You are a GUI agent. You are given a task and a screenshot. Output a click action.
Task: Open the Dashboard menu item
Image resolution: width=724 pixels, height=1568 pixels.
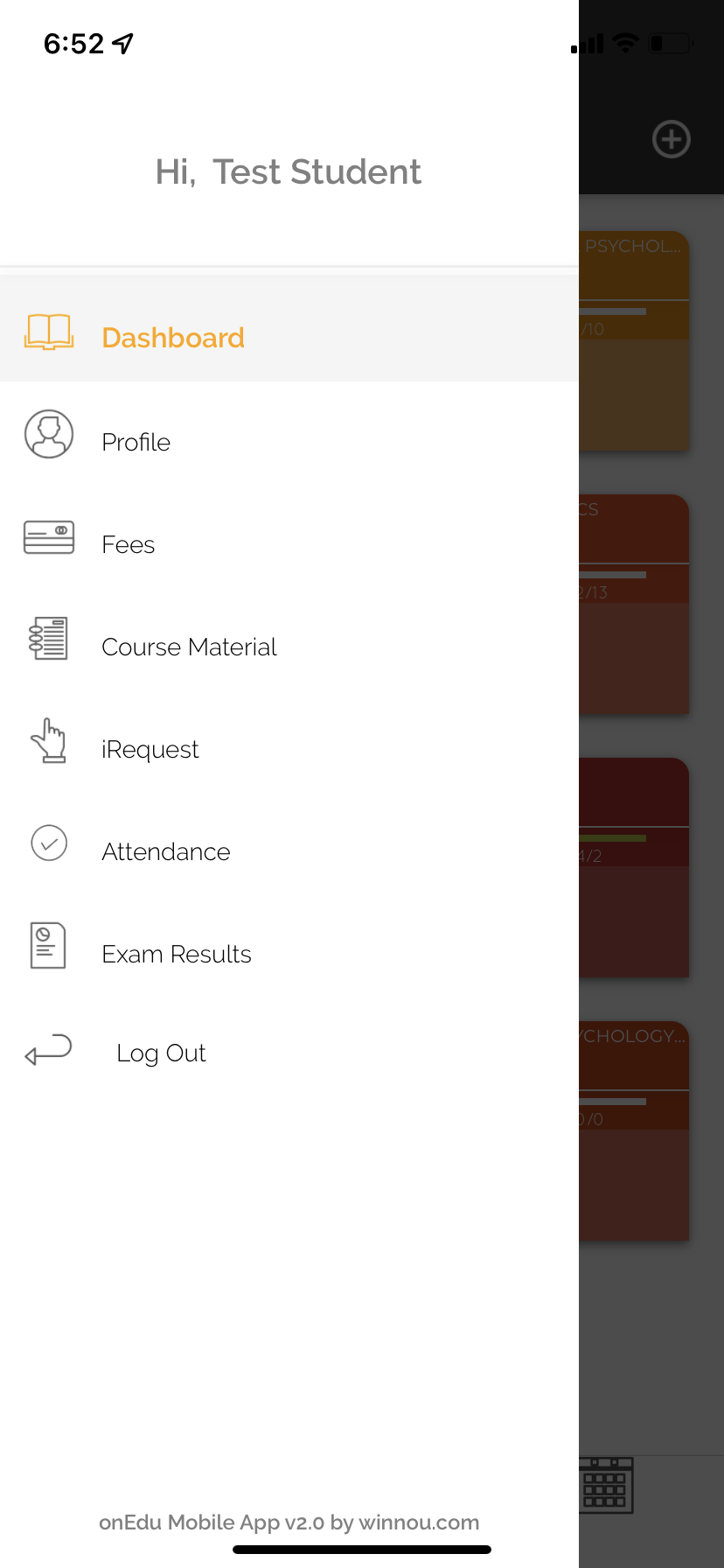pos(173,338)
